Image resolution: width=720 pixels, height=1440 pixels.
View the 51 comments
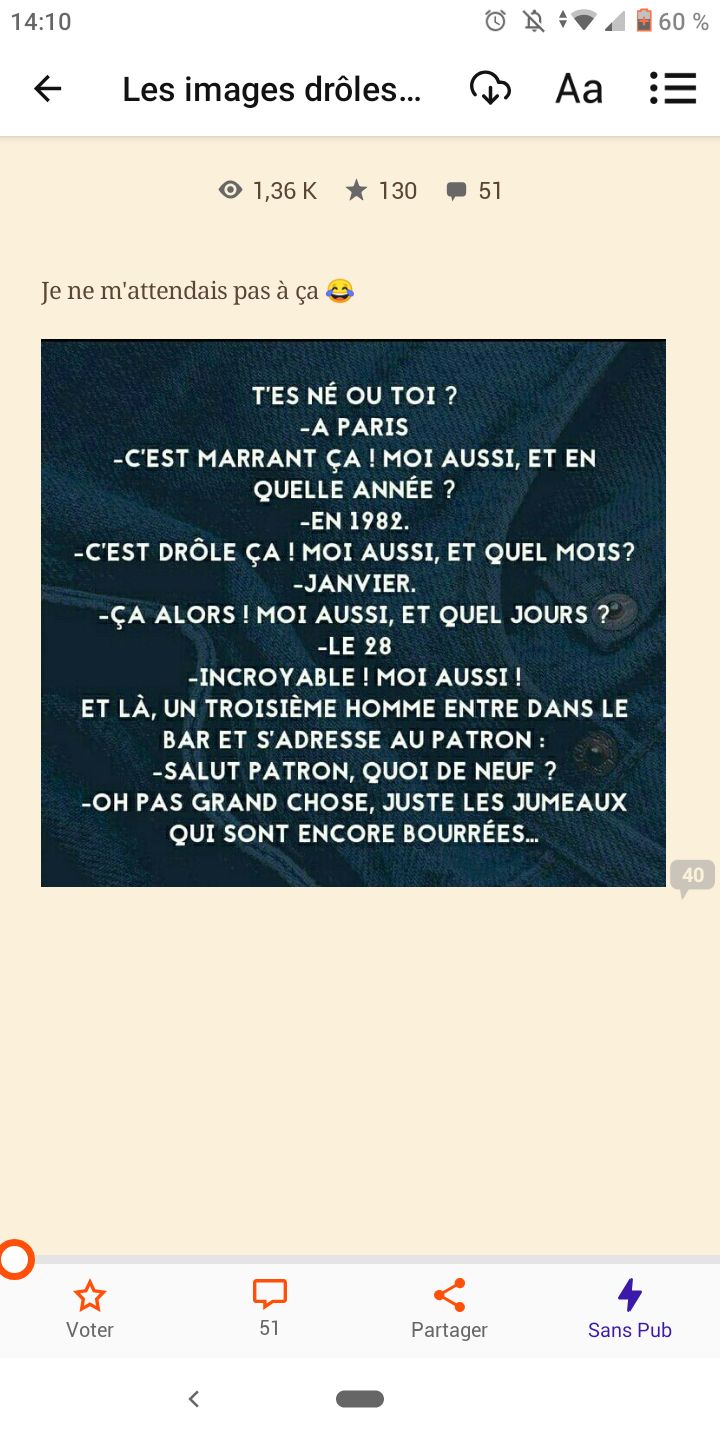coord(270,1308)
